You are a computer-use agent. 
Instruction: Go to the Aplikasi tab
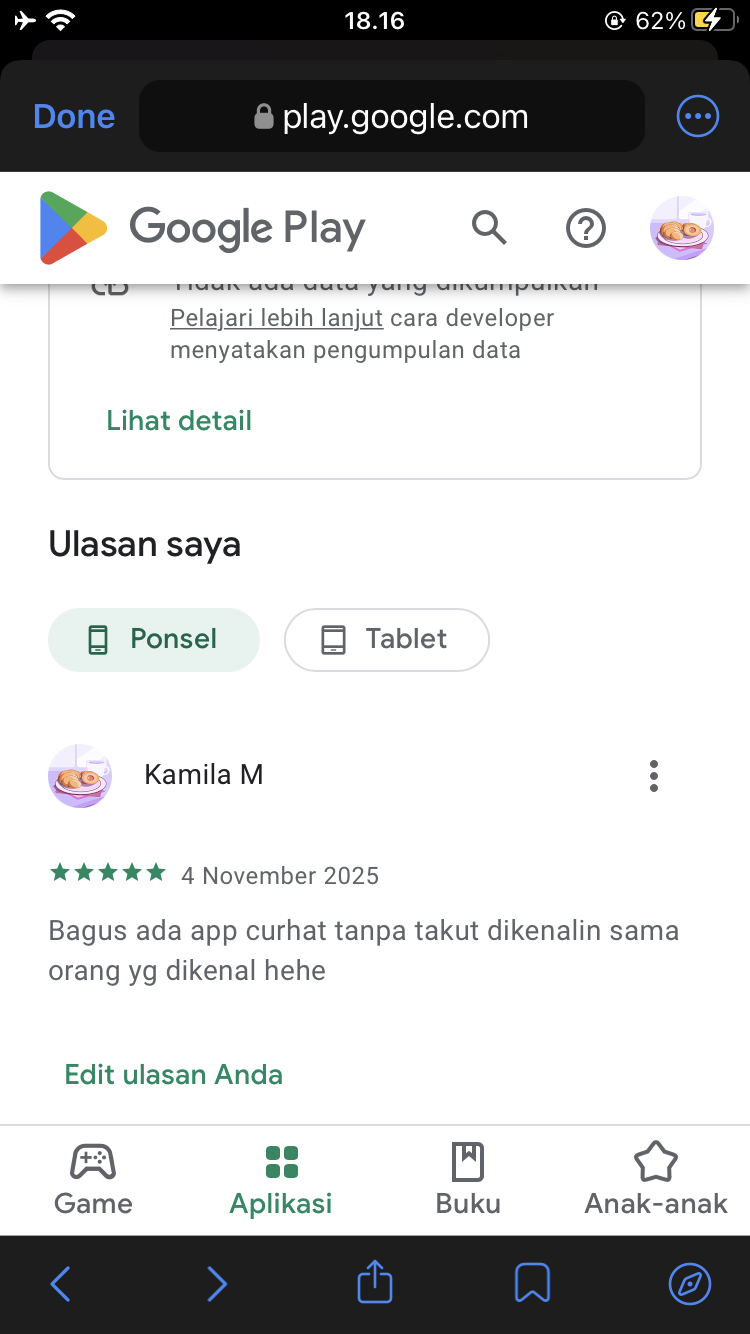coord(281,1180)
